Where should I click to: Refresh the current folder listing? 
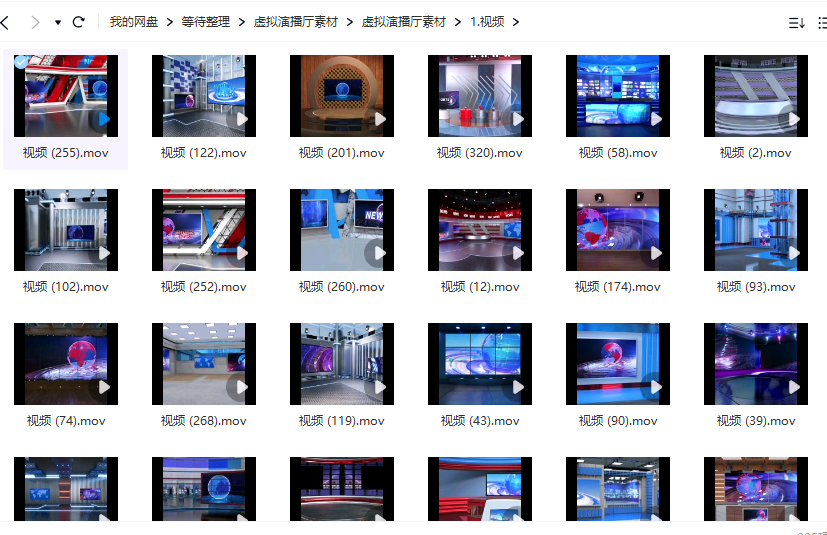click(x=78, y=21)
